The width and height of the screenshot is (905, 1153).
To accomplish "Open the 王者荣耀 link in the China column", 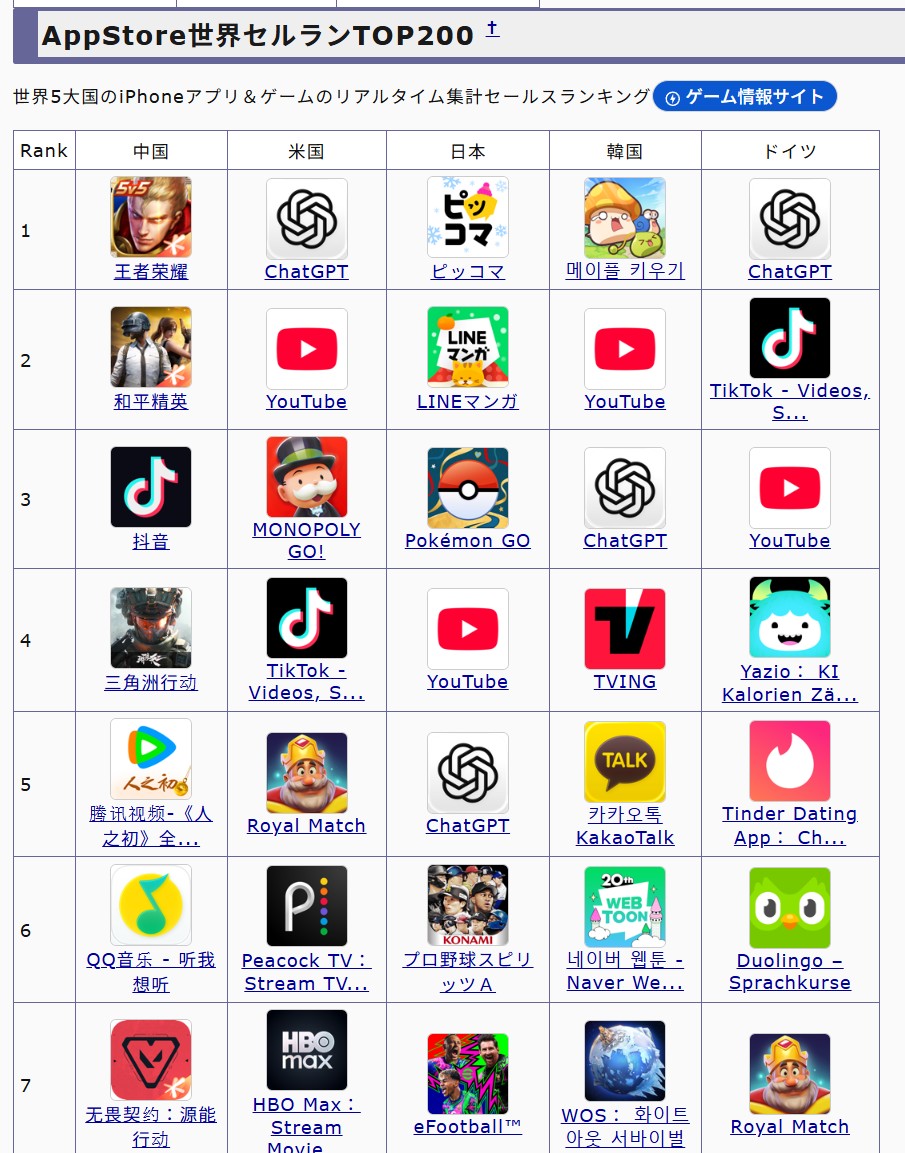I will pyautogui.click(x=151, y=272).
